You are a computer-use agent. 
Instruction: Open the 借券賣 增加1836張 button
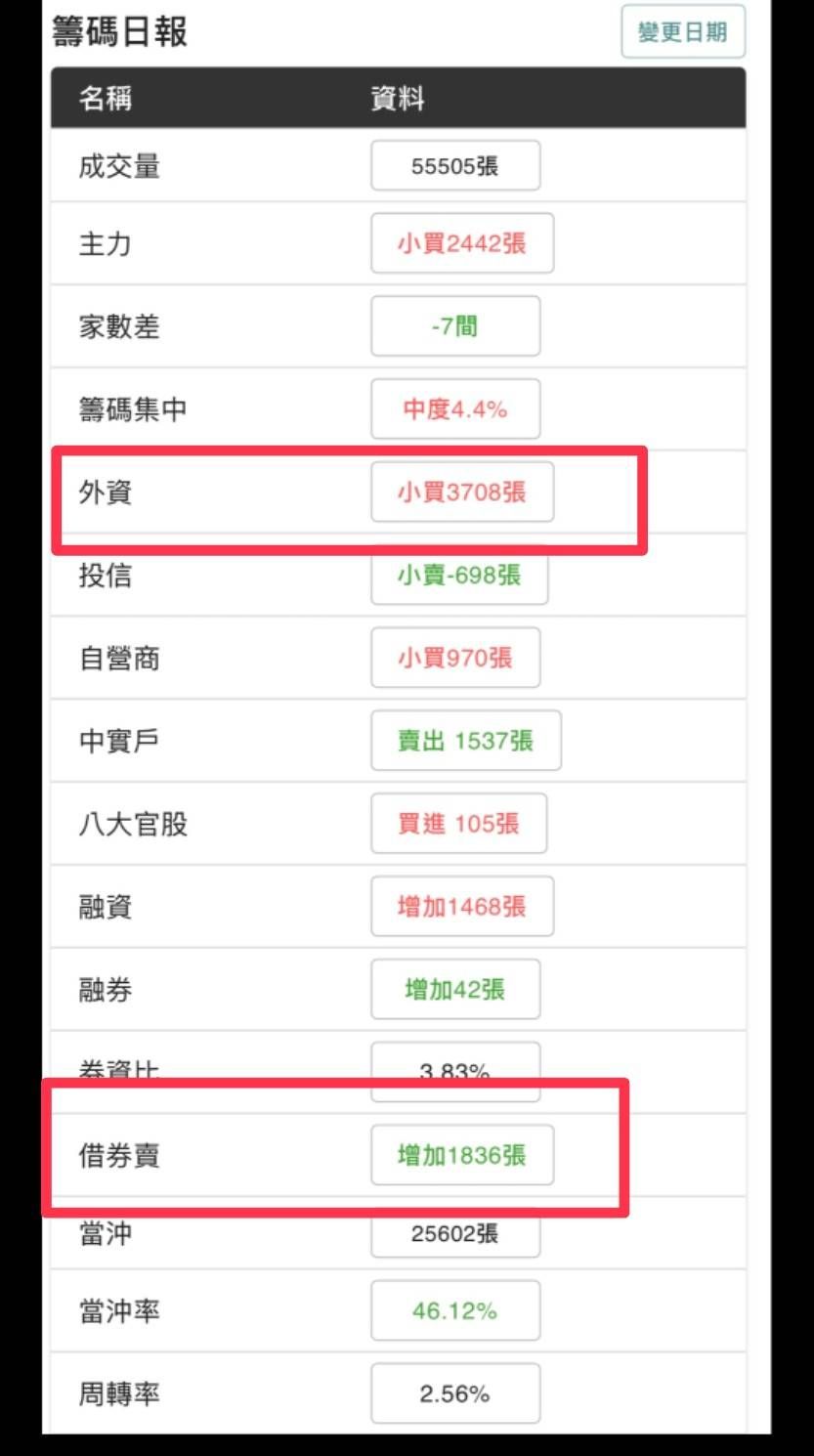click(x=462, y=1155)
